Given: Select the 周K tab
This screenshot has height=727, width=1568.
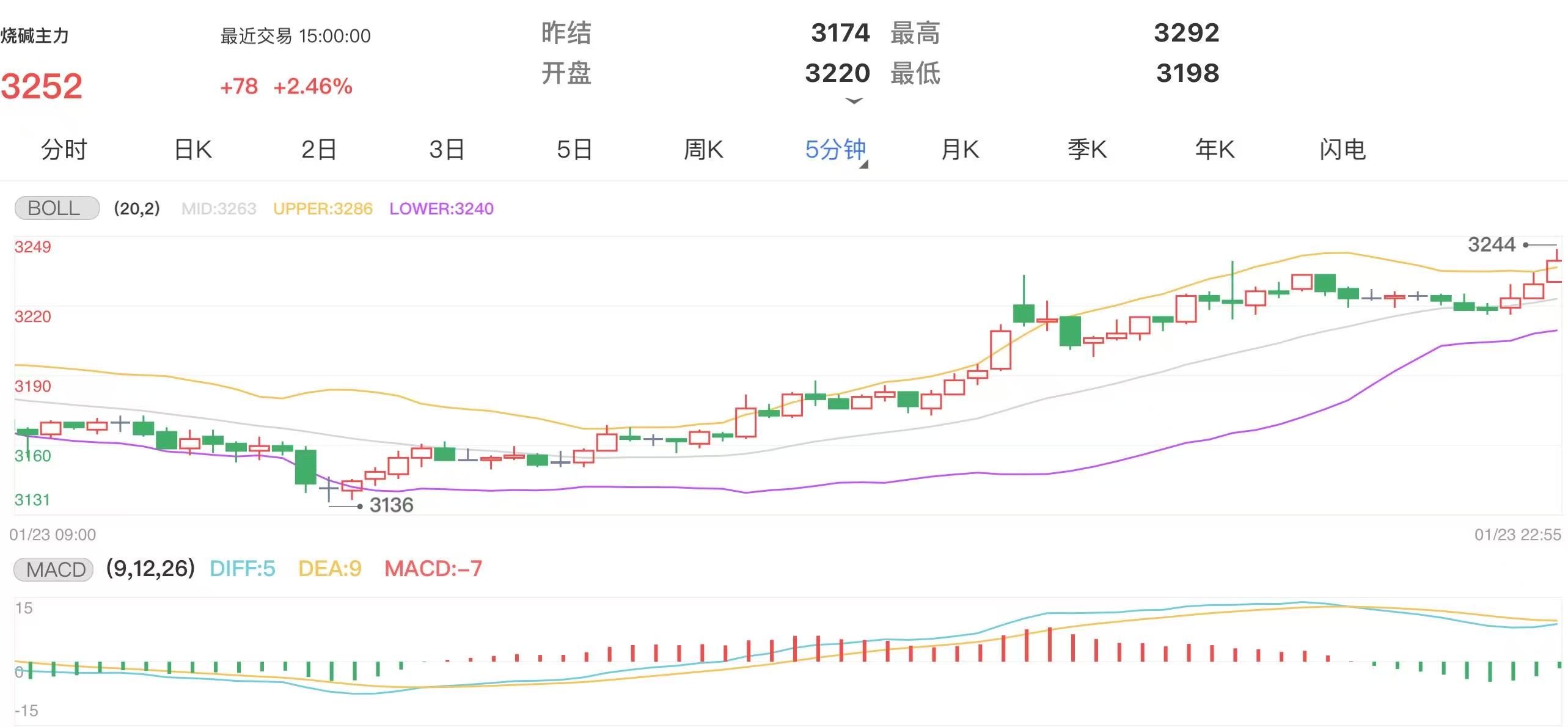Looking at the screenshot, I should (x=703, y=150).
